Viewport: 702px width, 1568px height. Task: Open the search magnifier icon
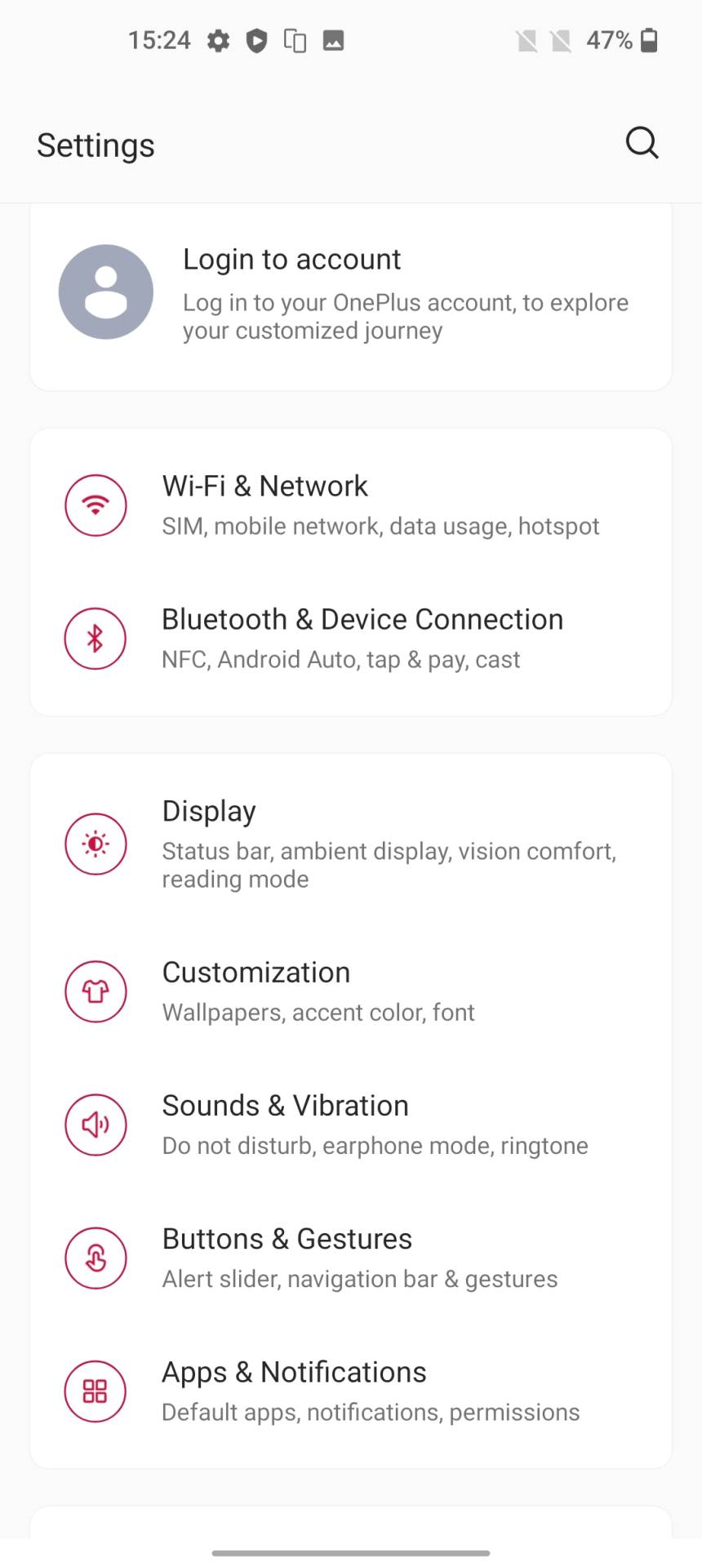tap(642, 143)
